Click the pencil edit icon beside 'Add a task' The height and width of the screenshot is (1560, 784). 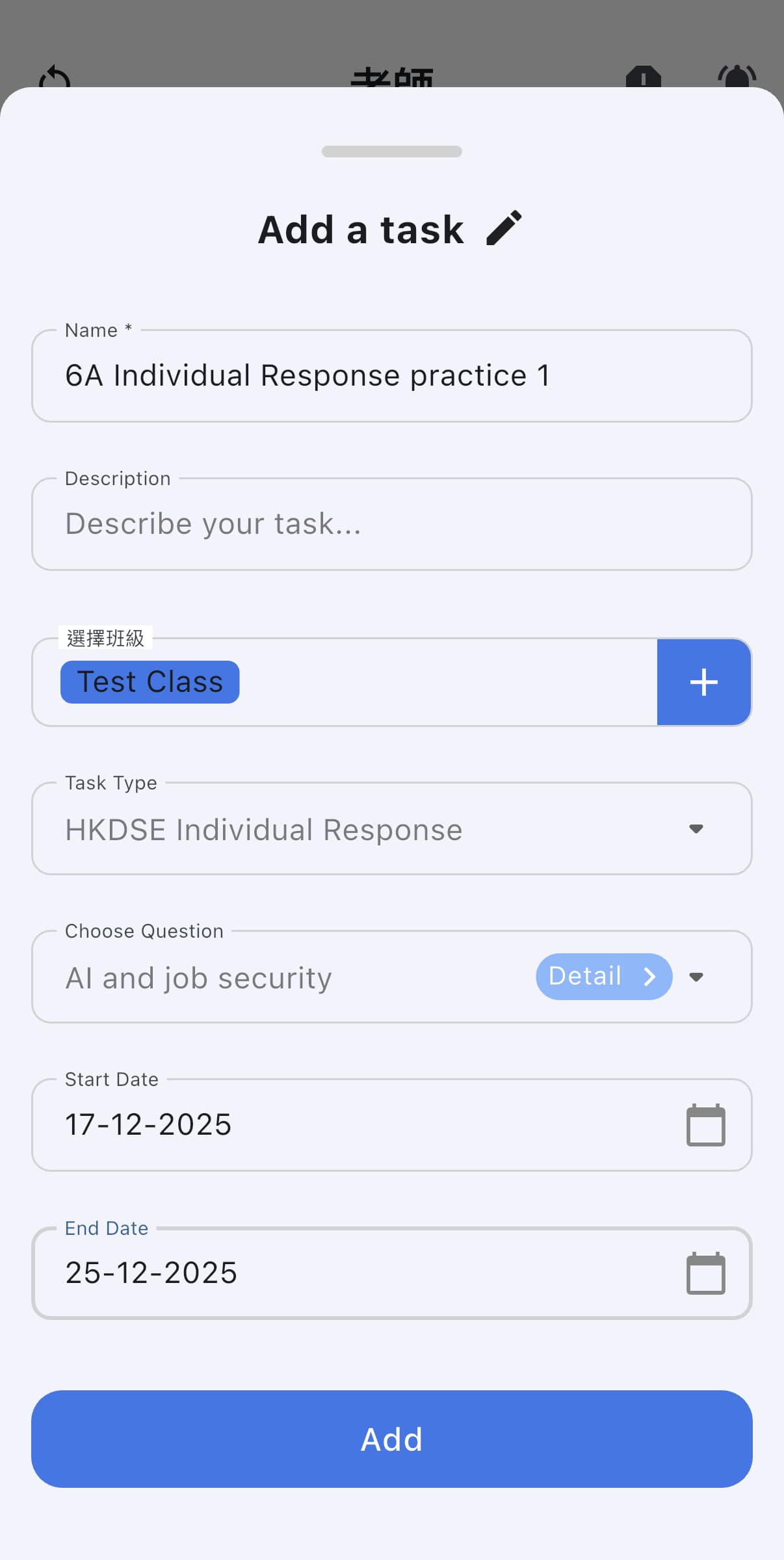pos(504,228)
